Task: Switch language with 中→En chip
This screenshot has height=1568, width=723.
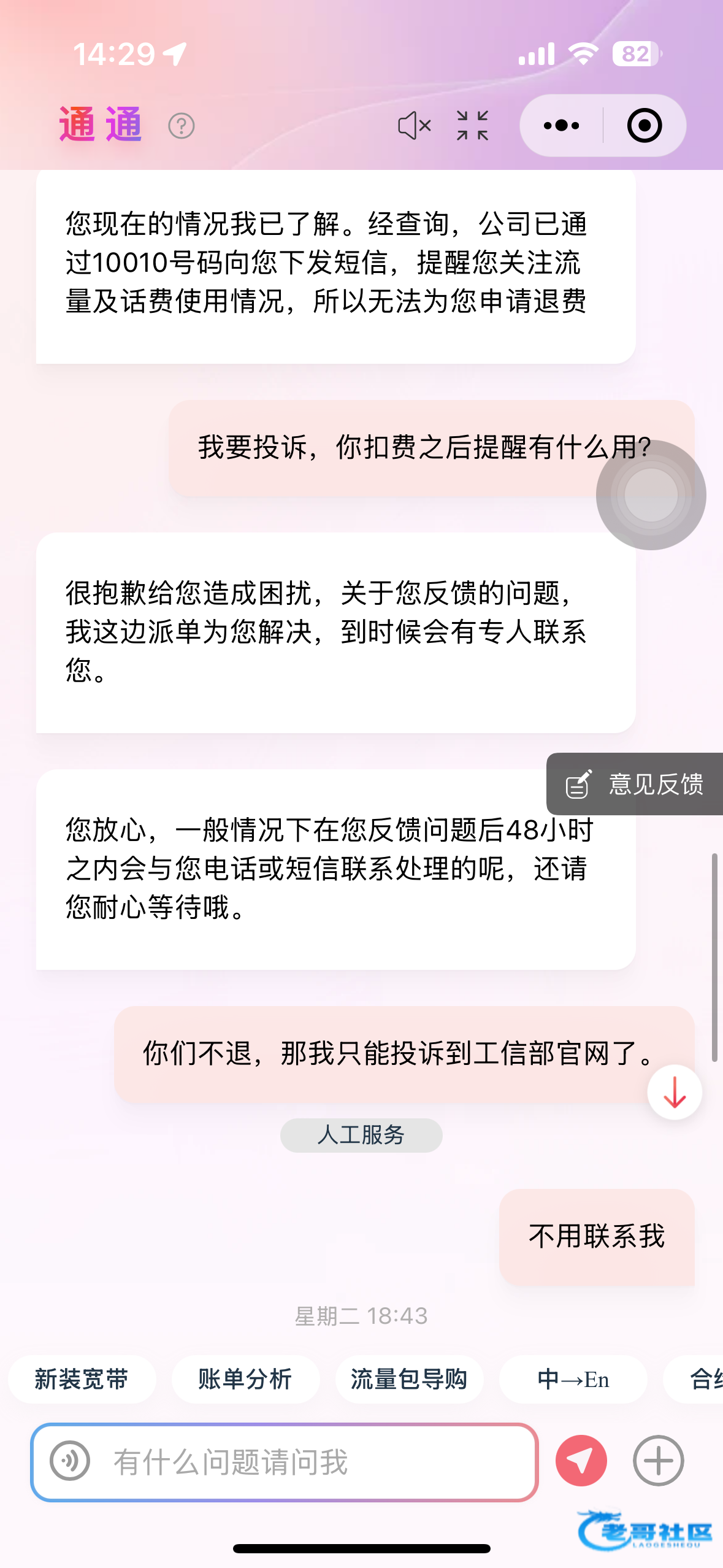Action: (x=573, y=1379)
